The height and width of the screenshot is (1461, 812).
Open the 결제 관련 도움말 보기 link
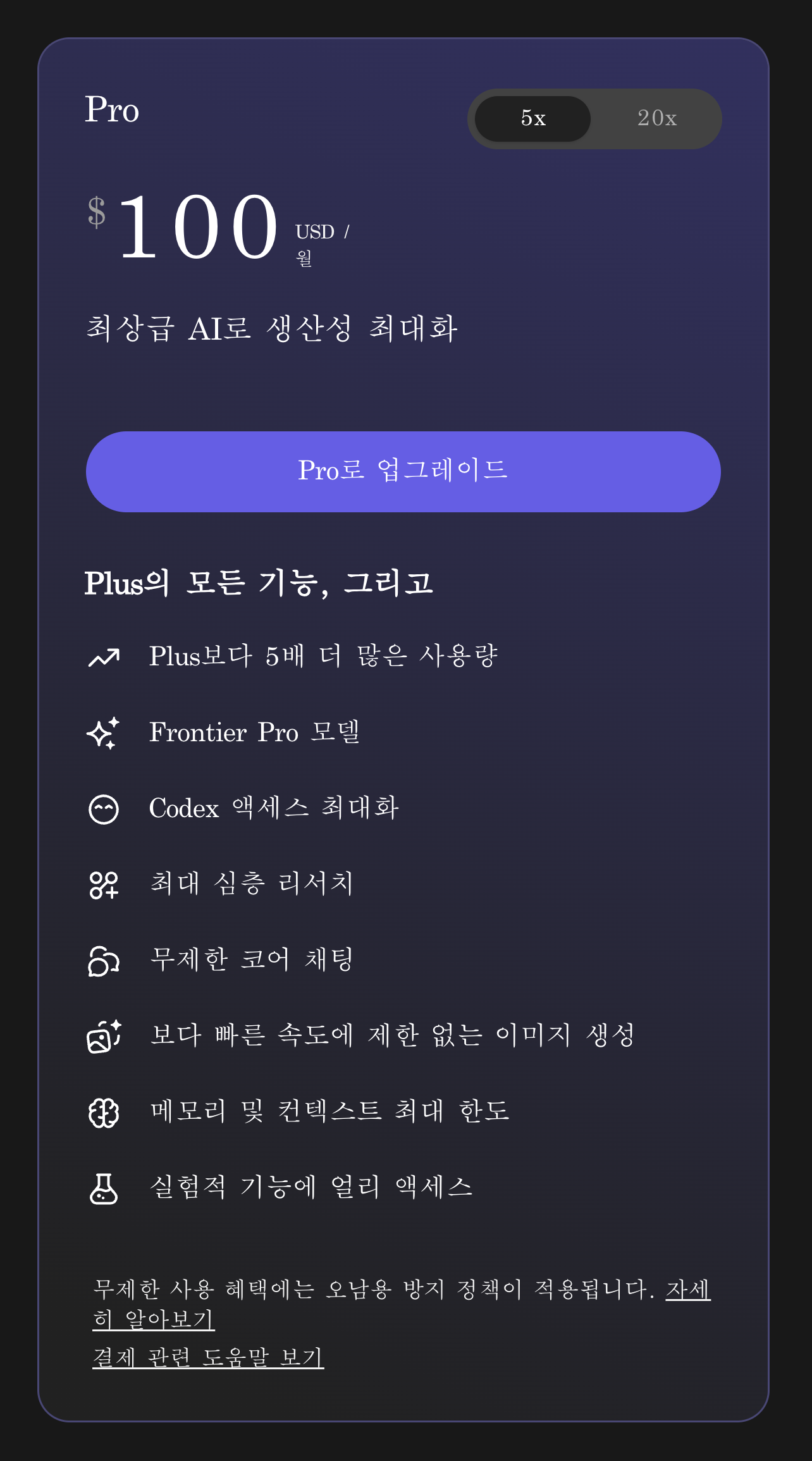[x=208, y=1357]
